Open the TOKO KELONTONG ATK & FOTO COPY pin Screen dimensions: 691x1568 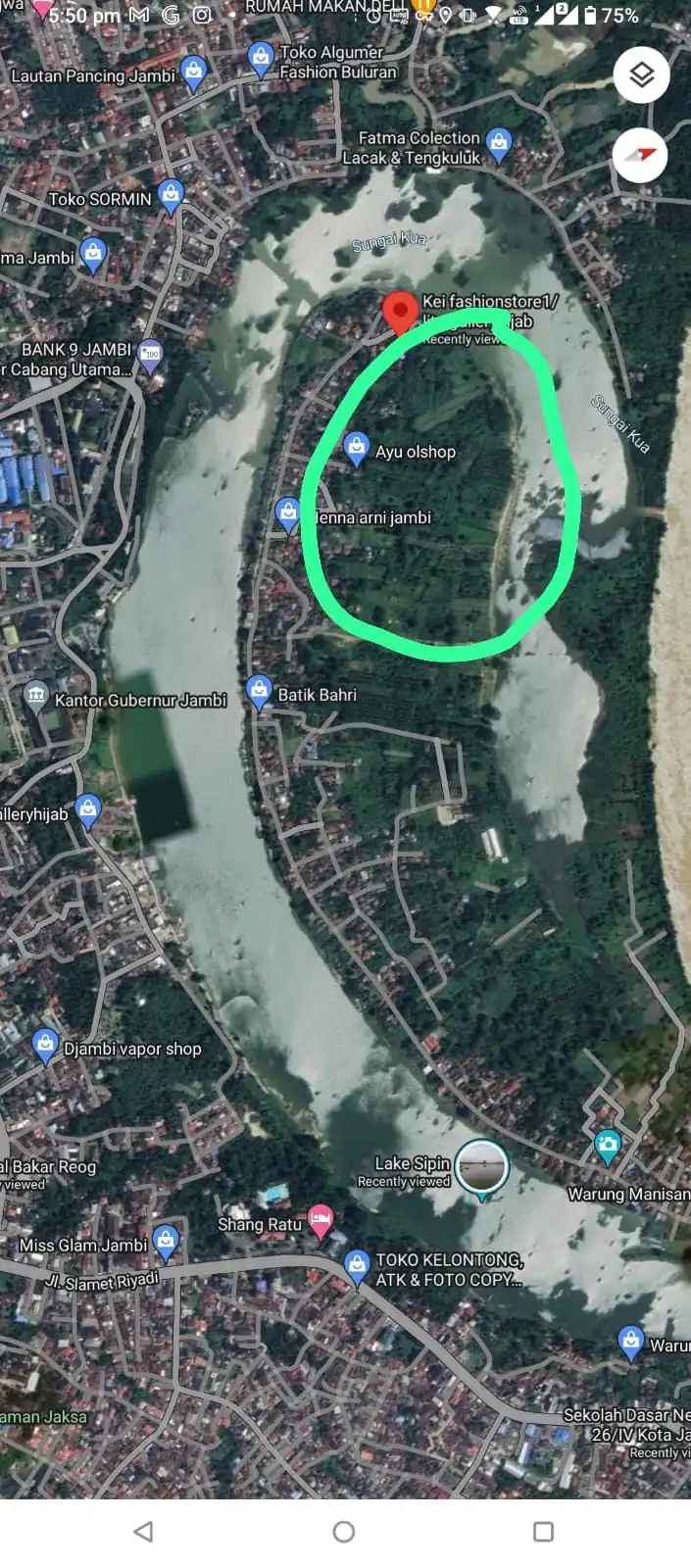coord(357,1265)
